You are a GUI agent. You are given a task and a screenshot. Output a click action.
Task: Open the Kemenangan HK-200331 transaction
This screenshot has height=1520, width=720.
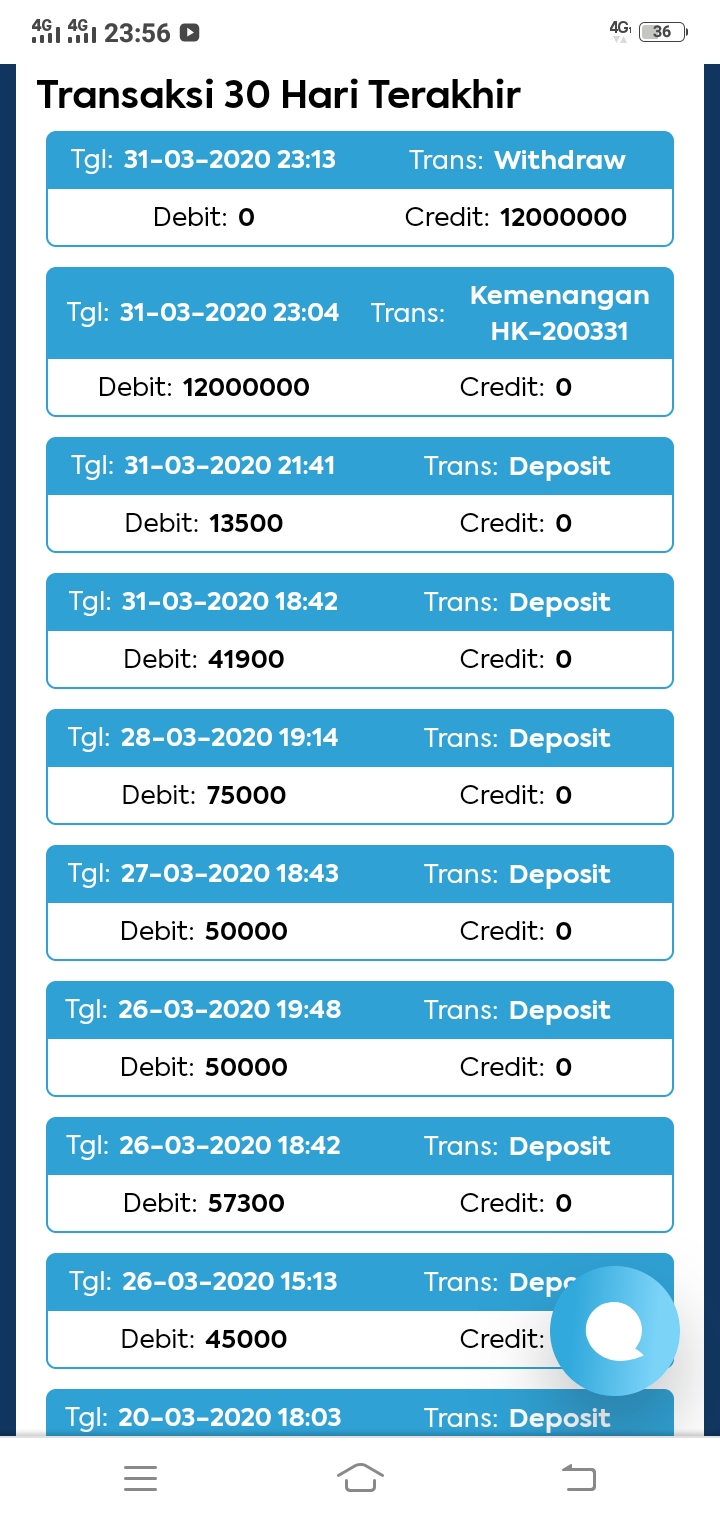(360, 340)
